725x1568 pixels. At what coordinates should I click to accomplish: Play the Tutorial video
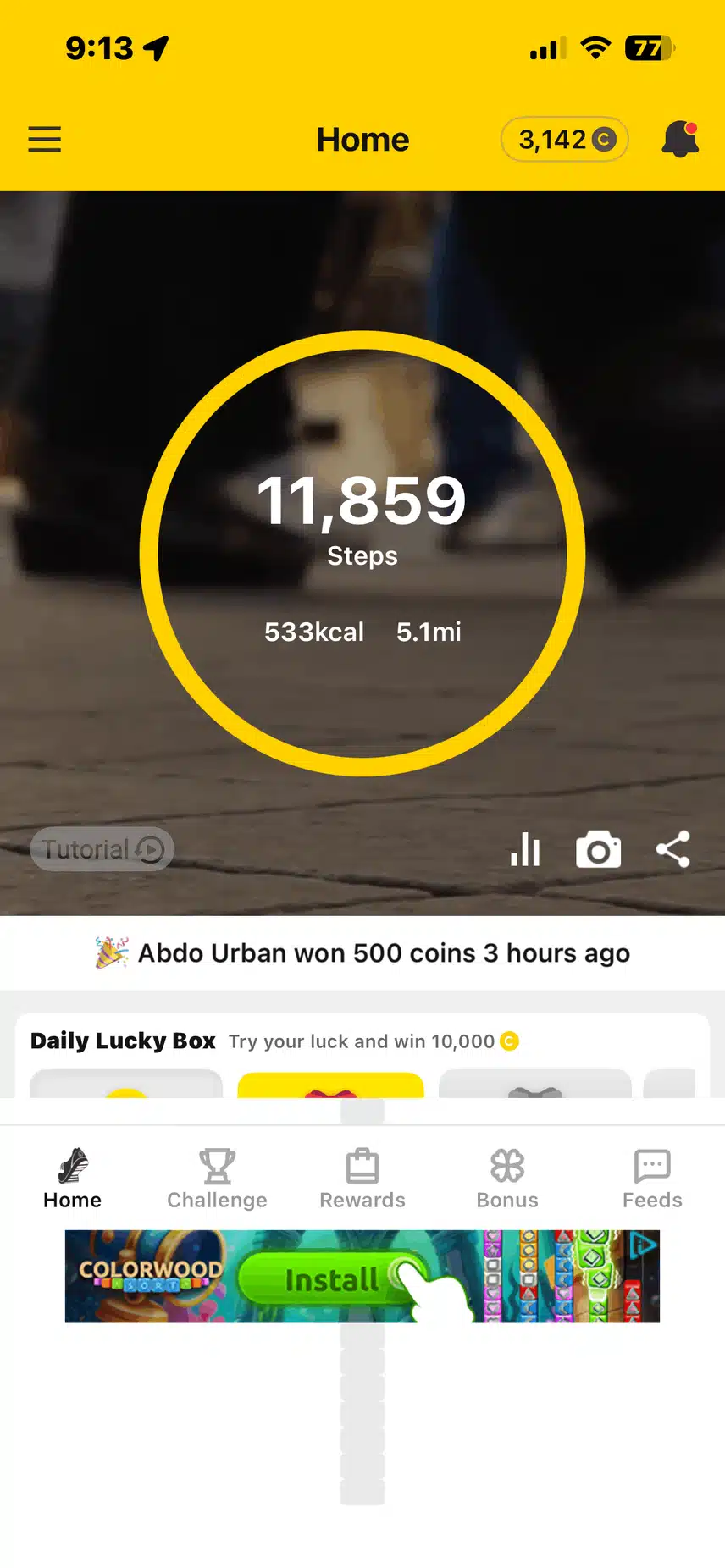click(x=102, y=849)
